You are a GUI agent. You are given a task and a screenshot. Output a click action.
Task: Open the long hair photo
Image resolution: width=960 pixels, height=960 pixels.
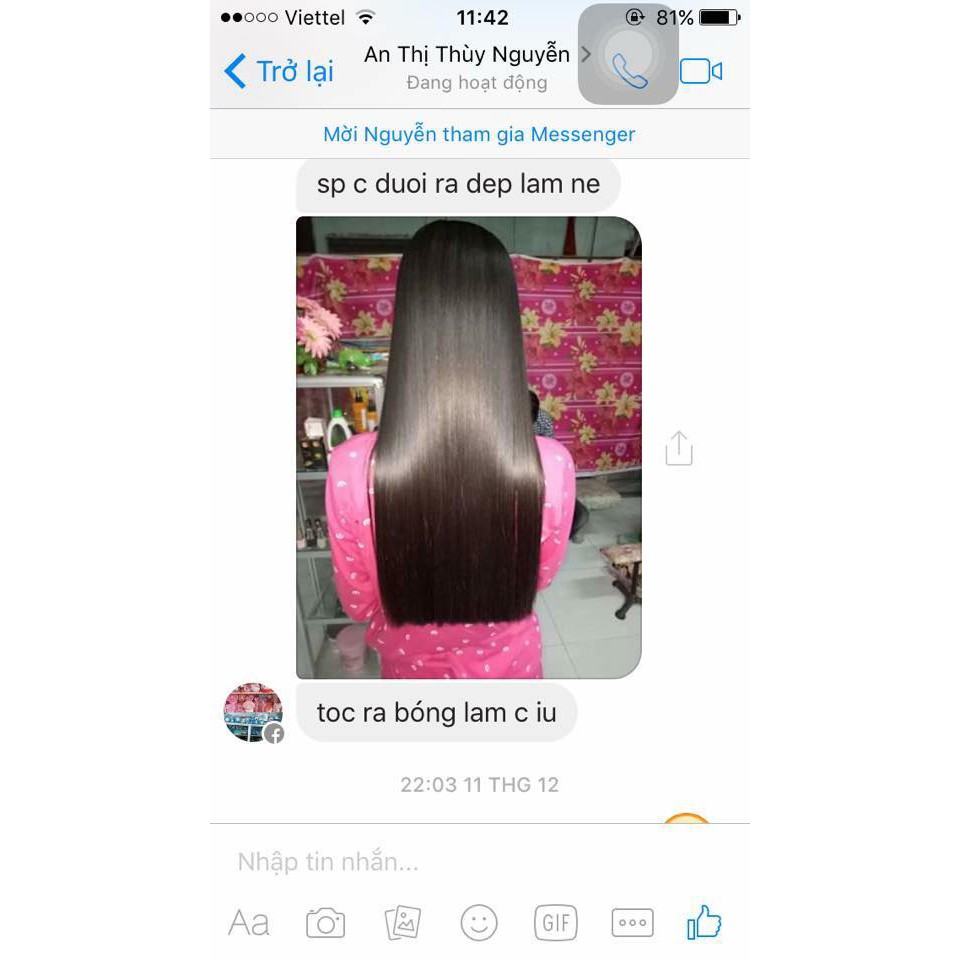pos(468,447)
